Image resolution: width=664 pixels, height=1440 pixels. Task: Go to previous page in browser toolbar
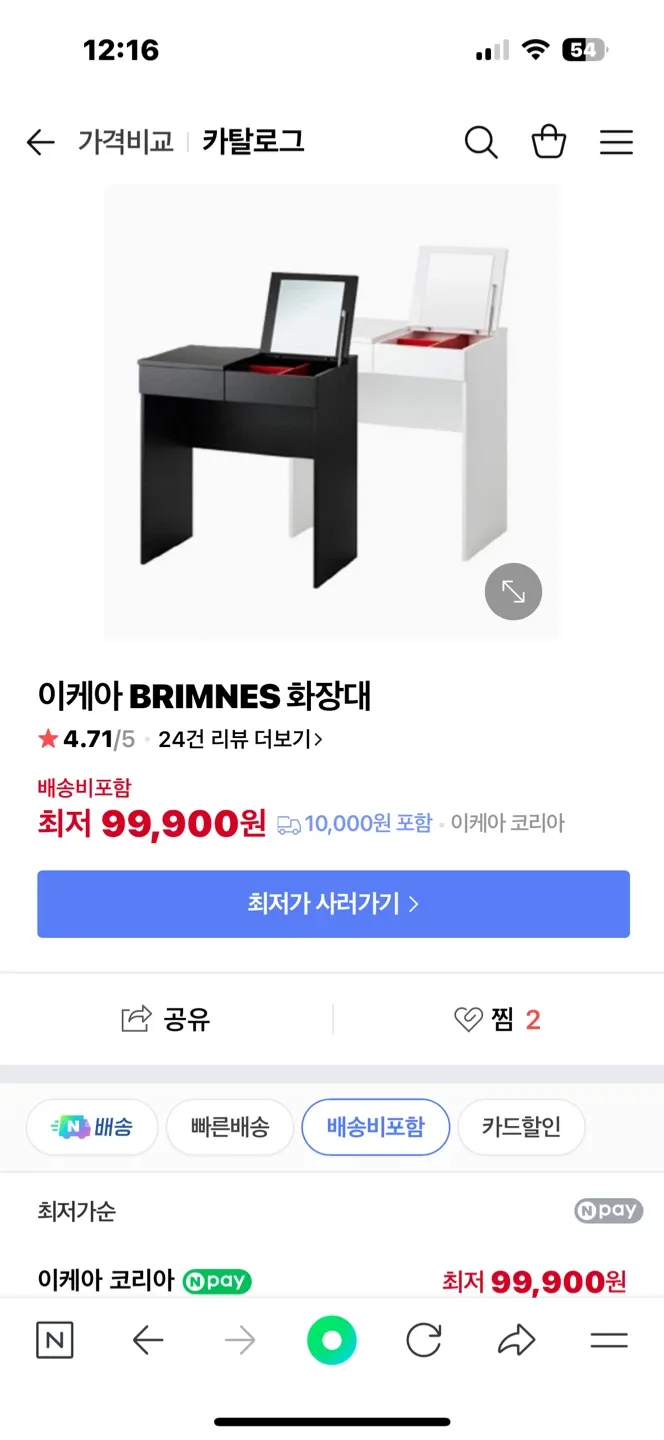click(148, 1340)
